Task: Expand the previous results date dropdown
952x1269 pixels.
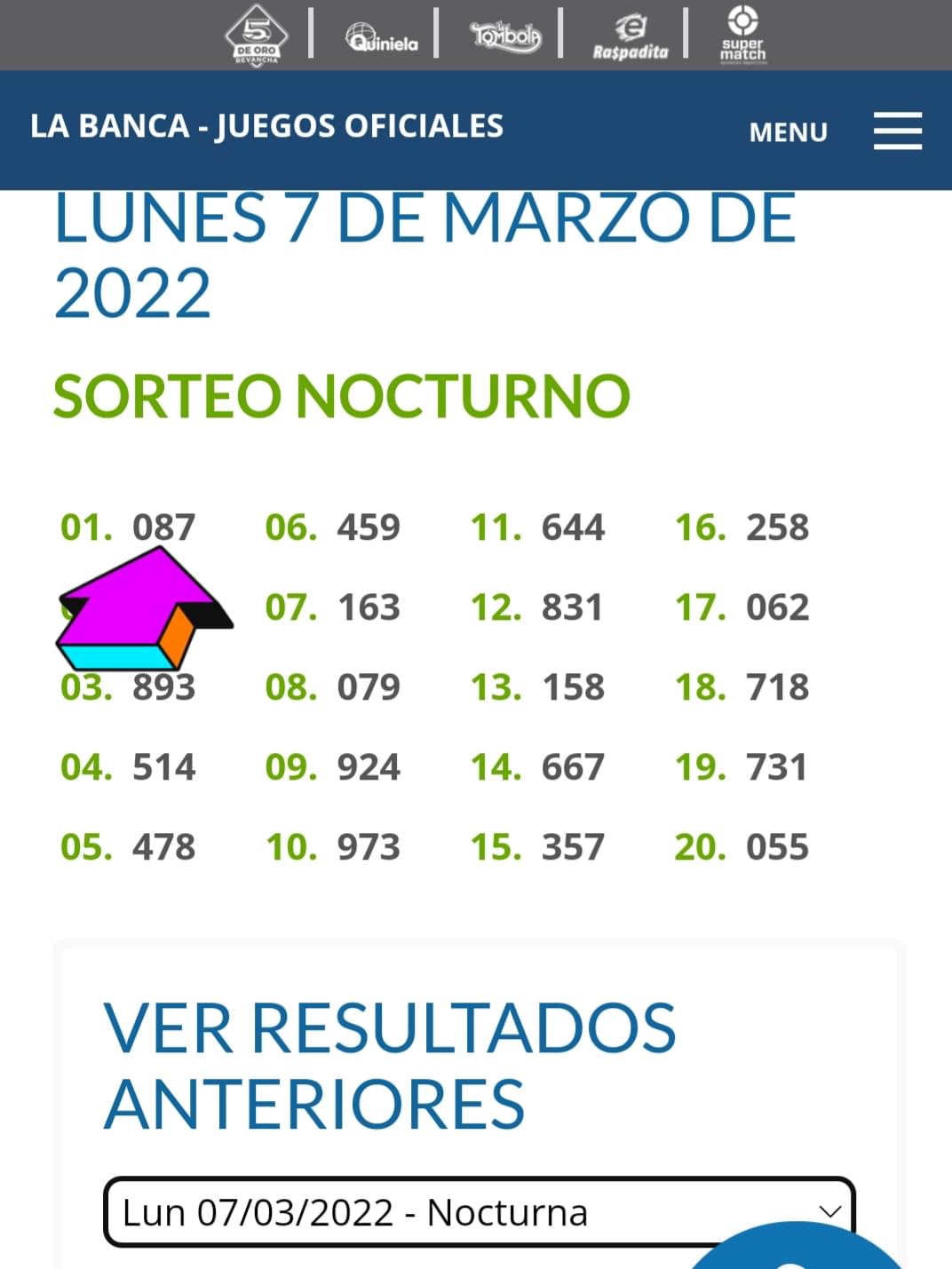Action: pyautogui.click(x=479, y=1212)
